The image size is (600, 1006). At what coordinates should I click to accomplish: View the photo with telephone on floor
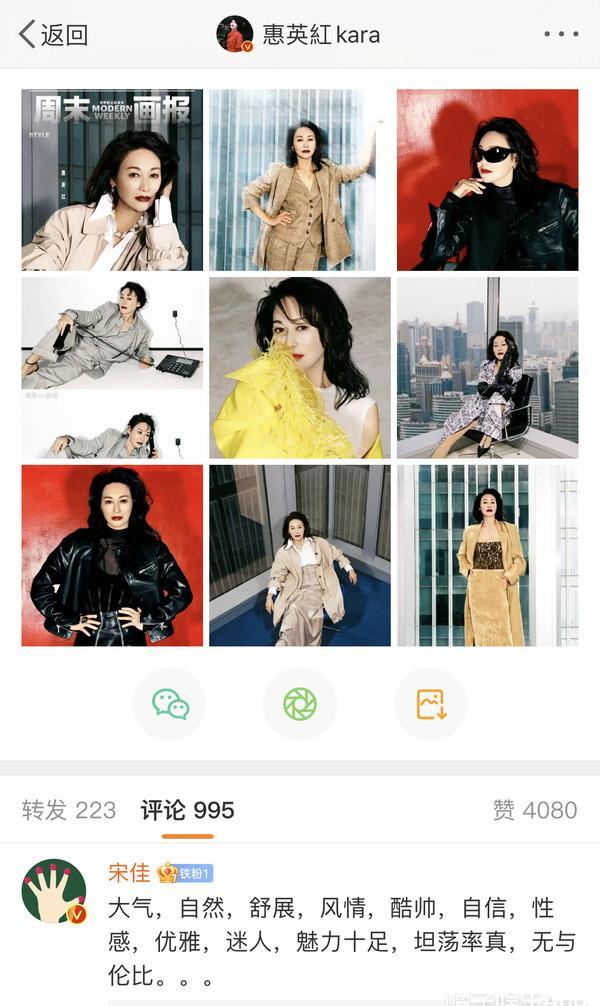click(112, 368)
